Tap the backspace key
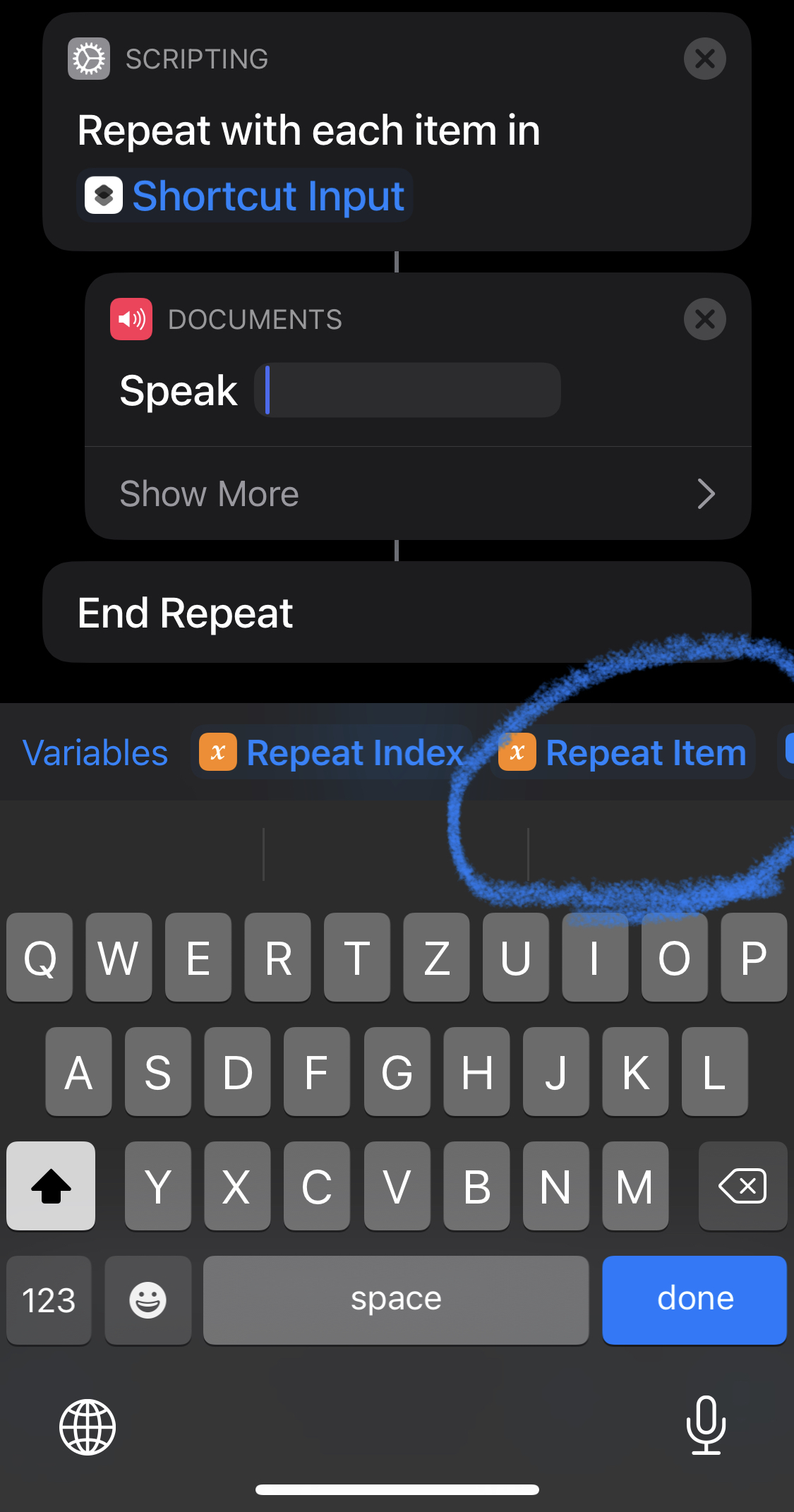The height and width of the screenshot is (1512, 794). point(742,1186)
